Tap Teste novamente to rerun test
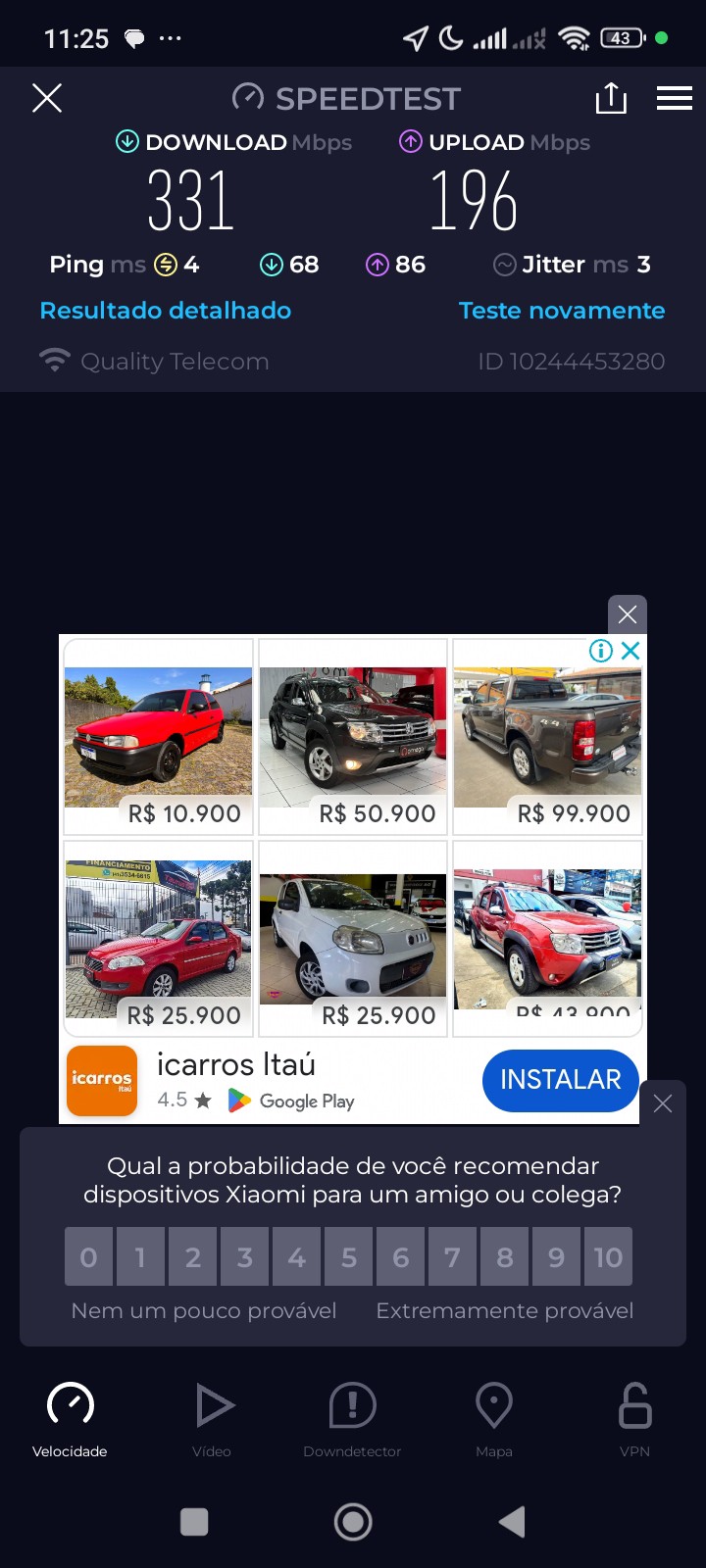 tap(562, 311)
